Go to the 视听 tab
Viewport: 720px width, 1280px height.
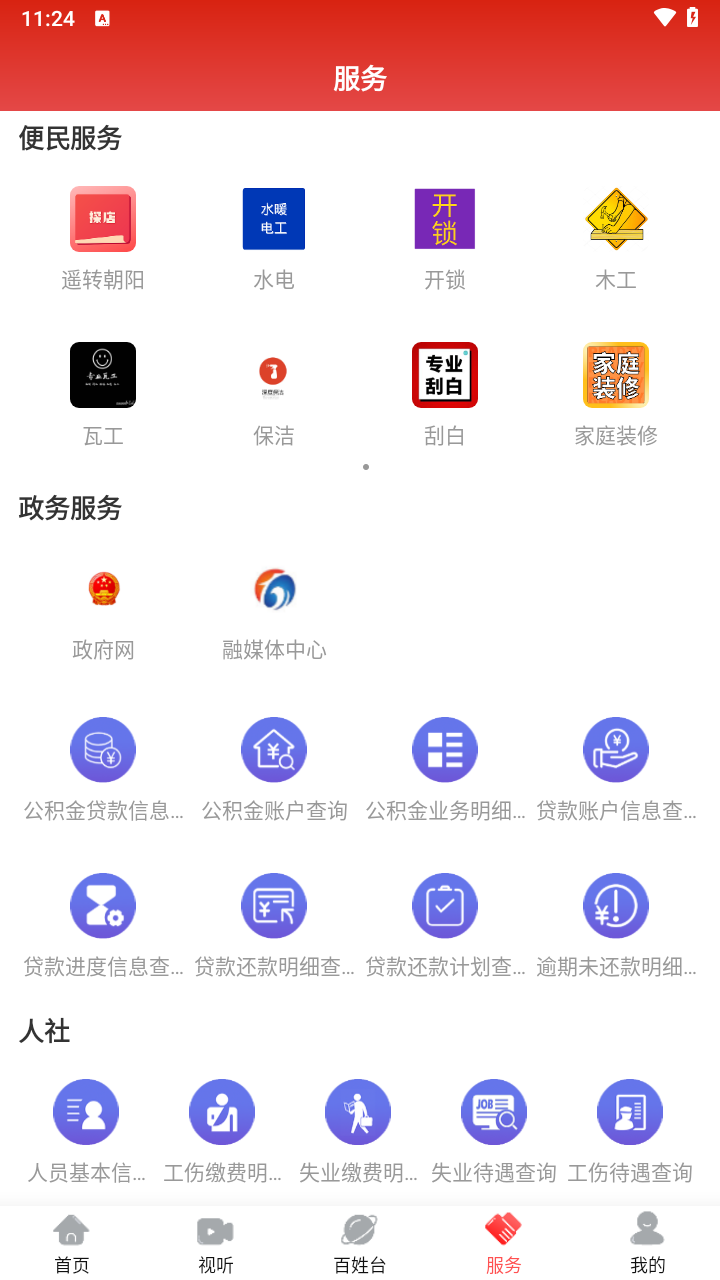pos(216,1243)
